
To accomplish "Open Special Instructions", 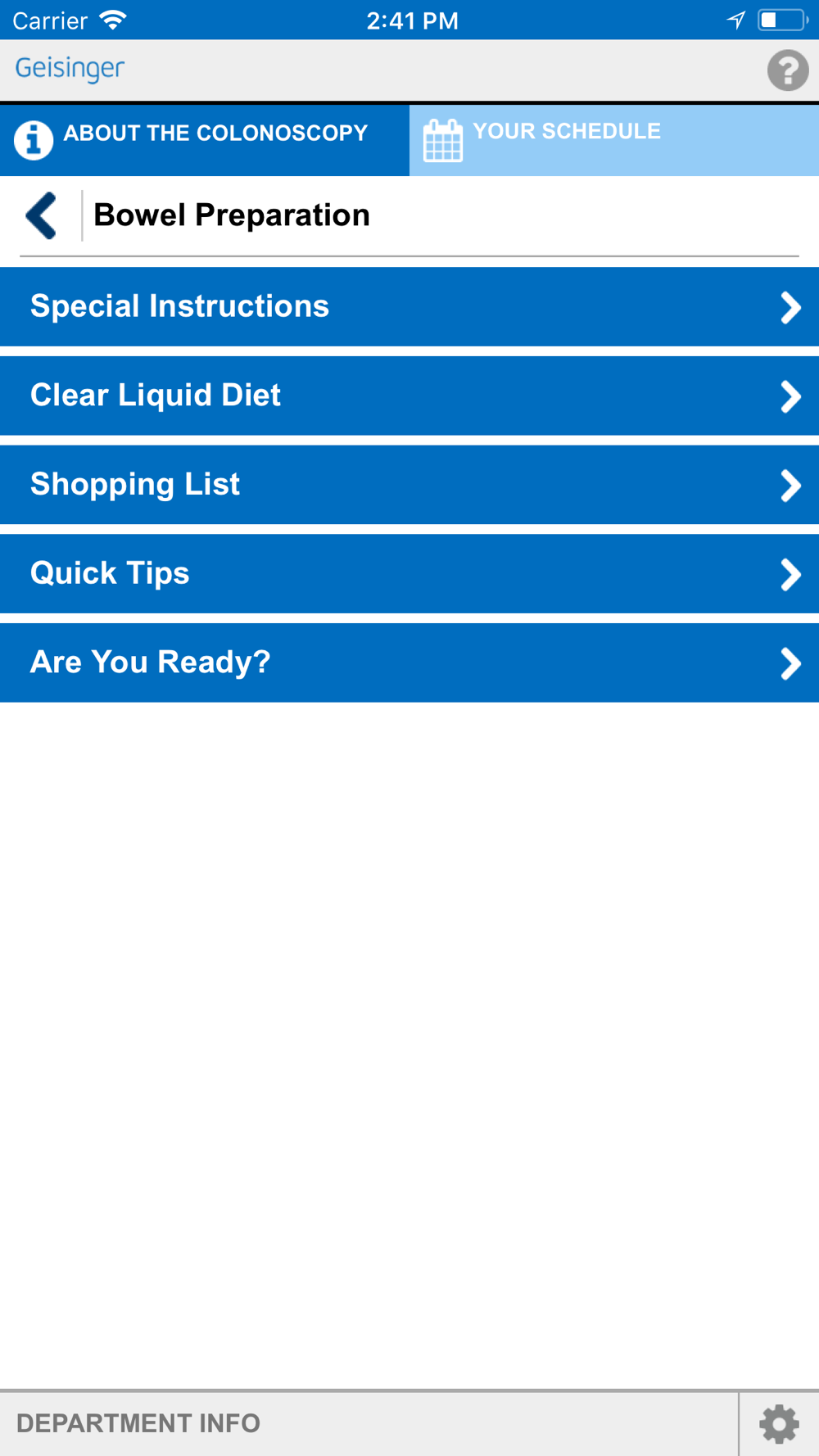I will (409, 307).
